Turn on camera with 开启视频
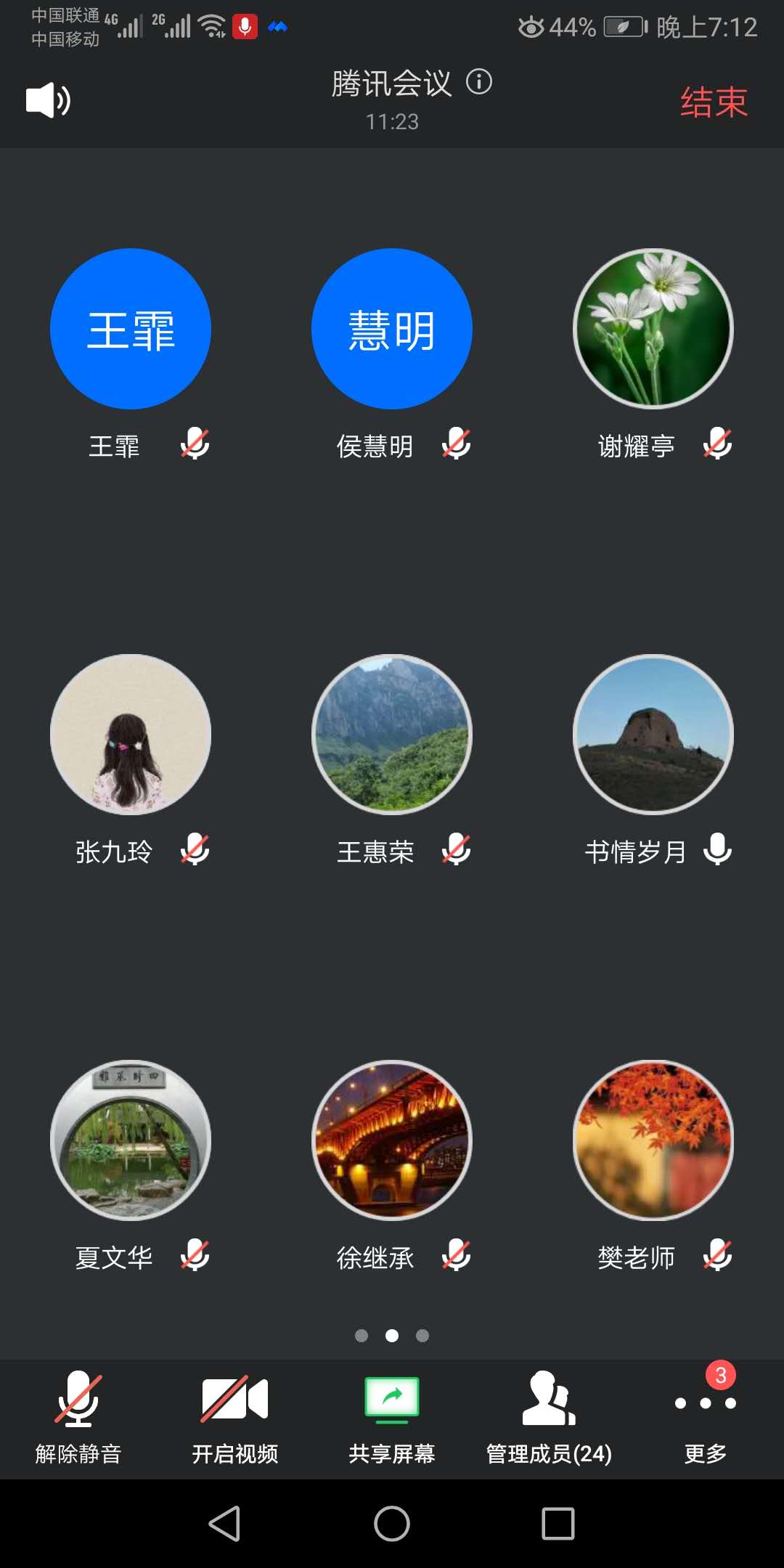 point(235,1417)
